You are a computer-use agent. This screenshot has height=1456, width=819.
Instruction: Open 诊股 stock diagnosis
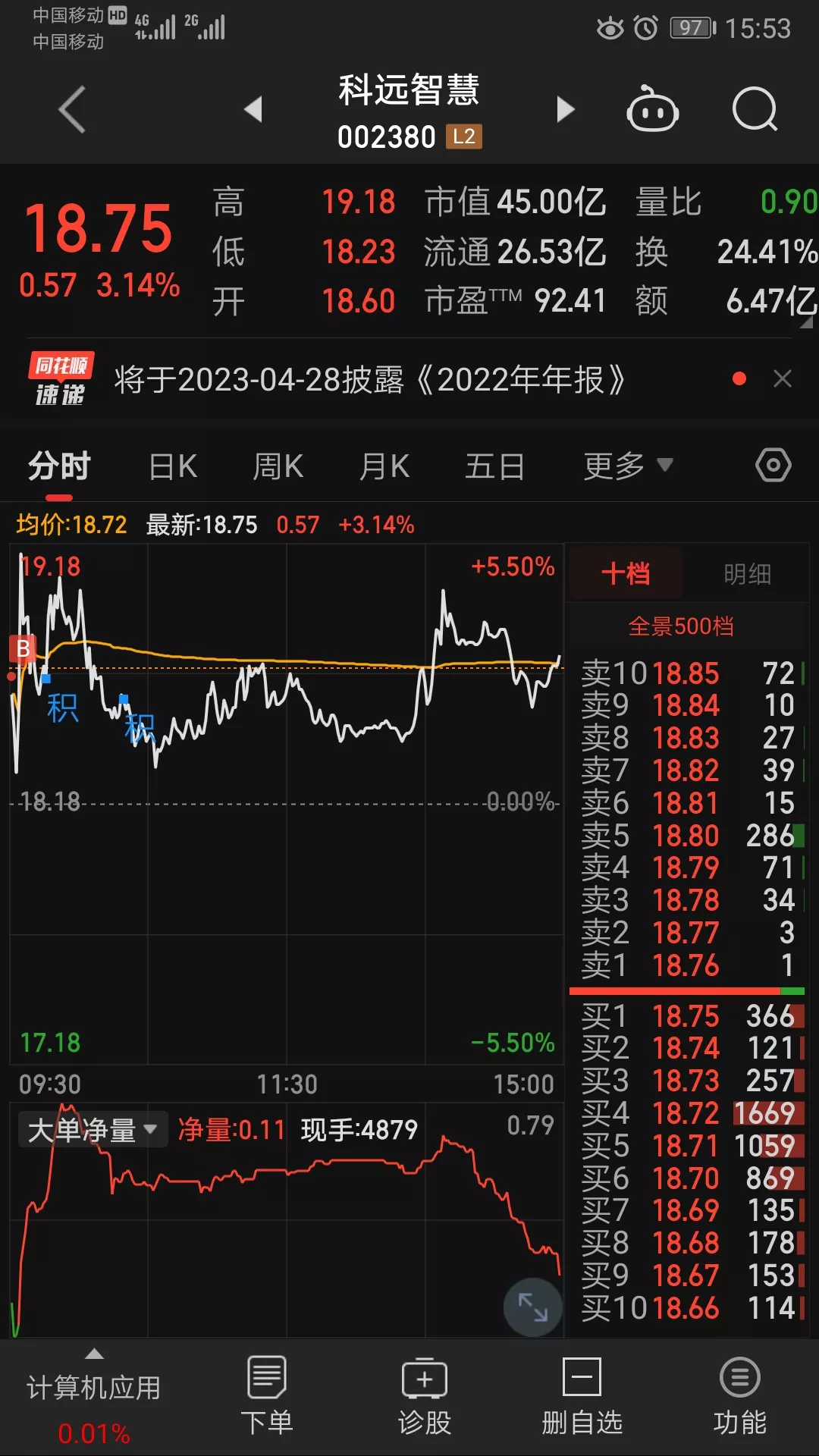pyautogui.click(x=425, y=1396)
